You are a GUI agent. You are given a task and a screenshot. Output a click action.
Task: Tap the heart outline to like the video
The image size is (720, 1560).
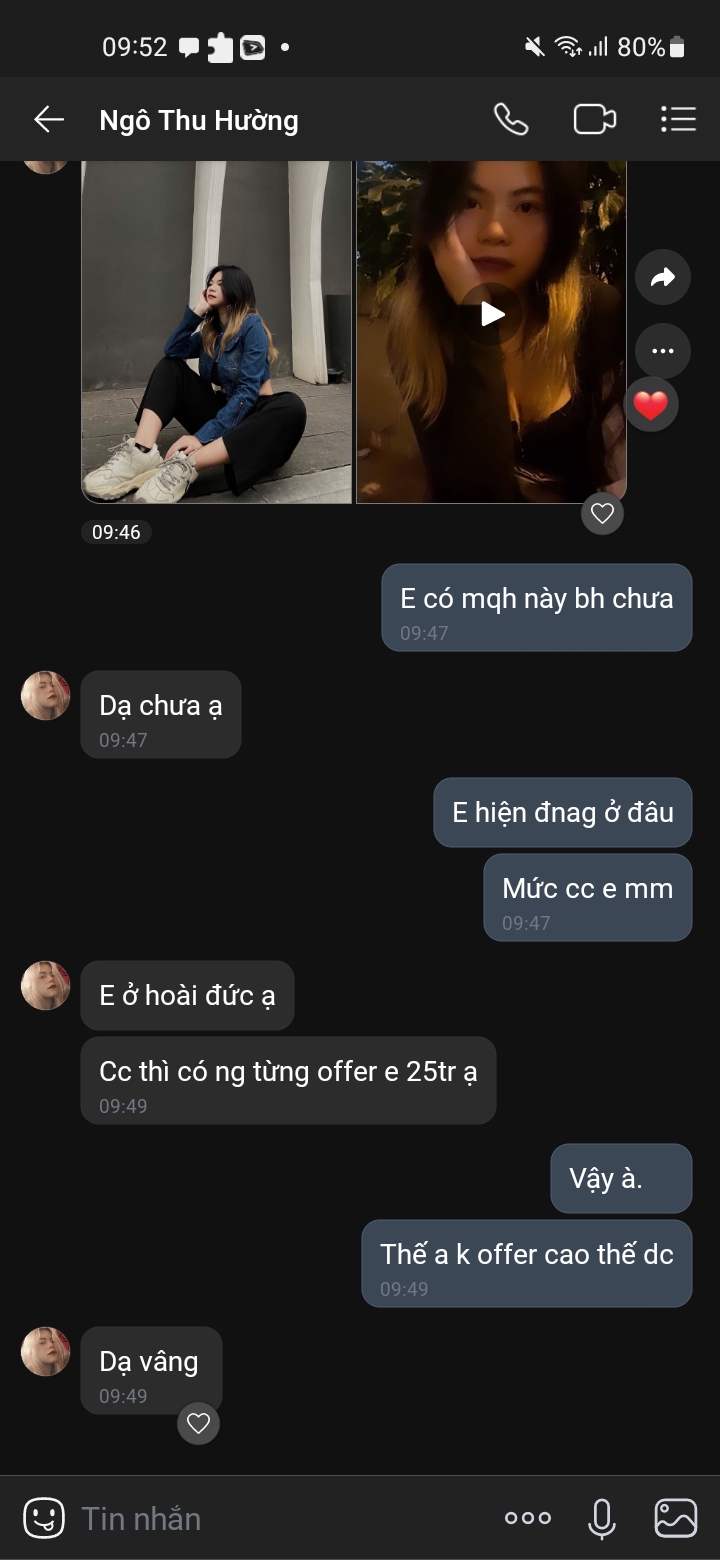[602, 513]
